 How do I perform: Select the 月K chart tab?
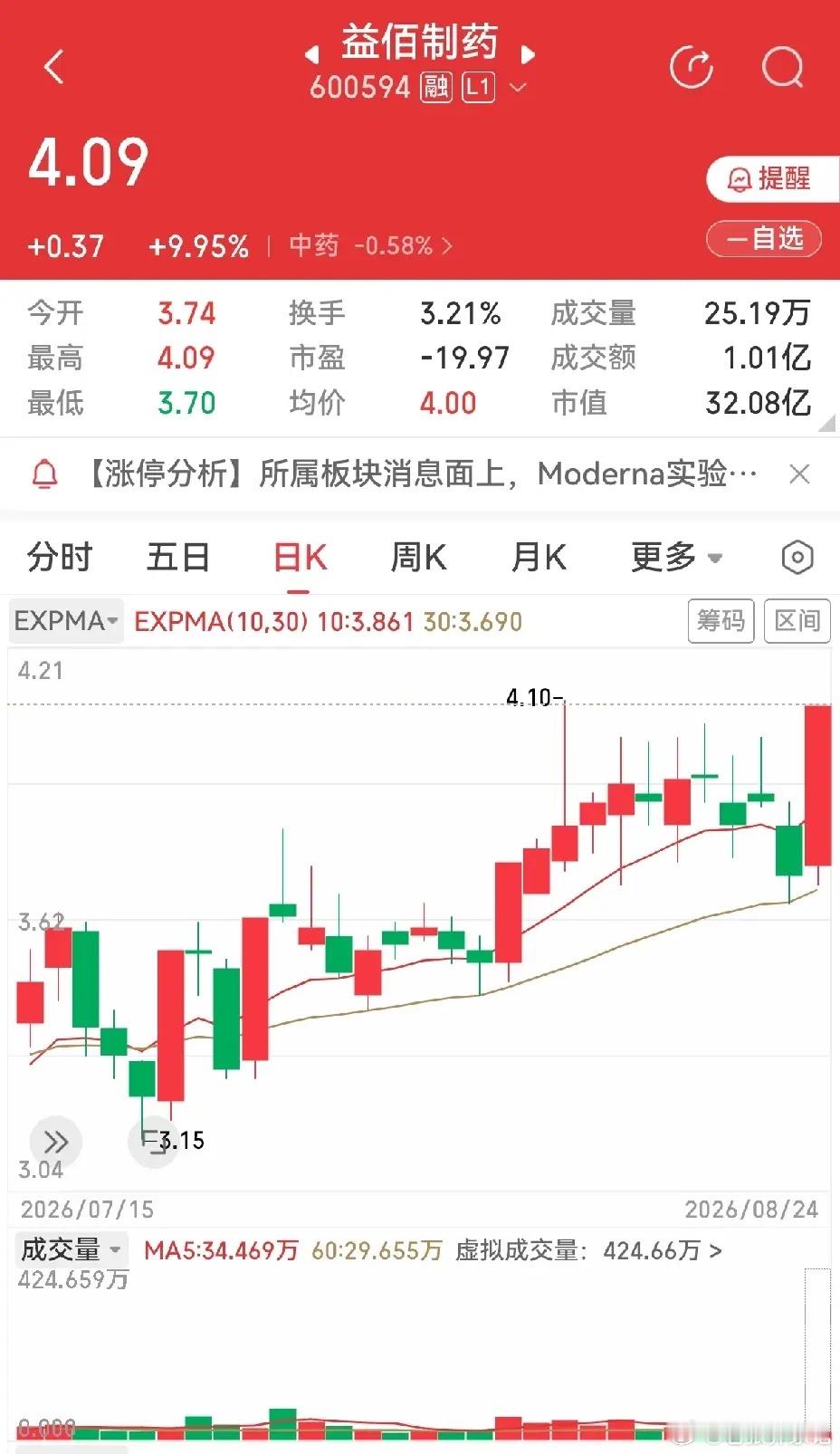point(539,557)
